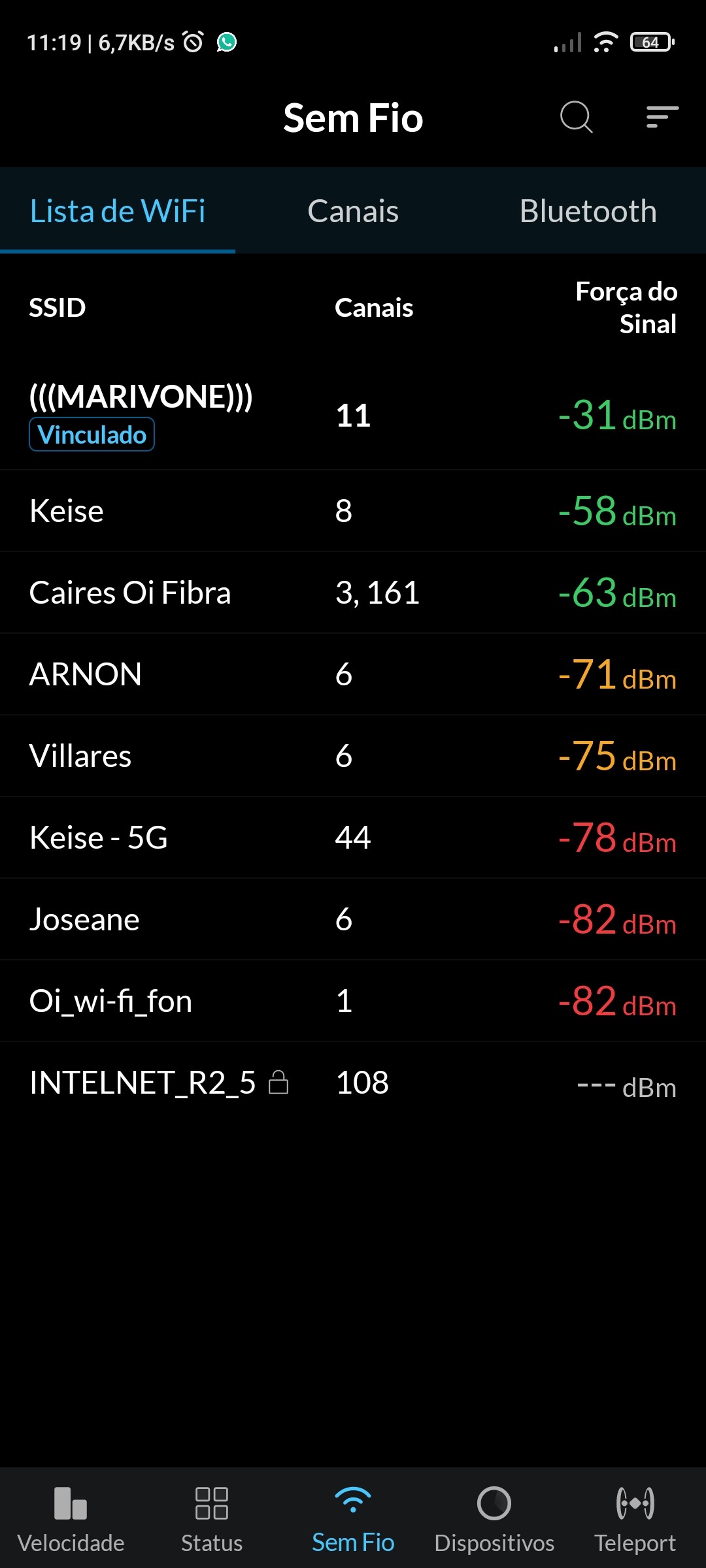The width and height of the screenshot is (706, 1568).
Task: Open the sort filter icon
Action: (662, 118)
